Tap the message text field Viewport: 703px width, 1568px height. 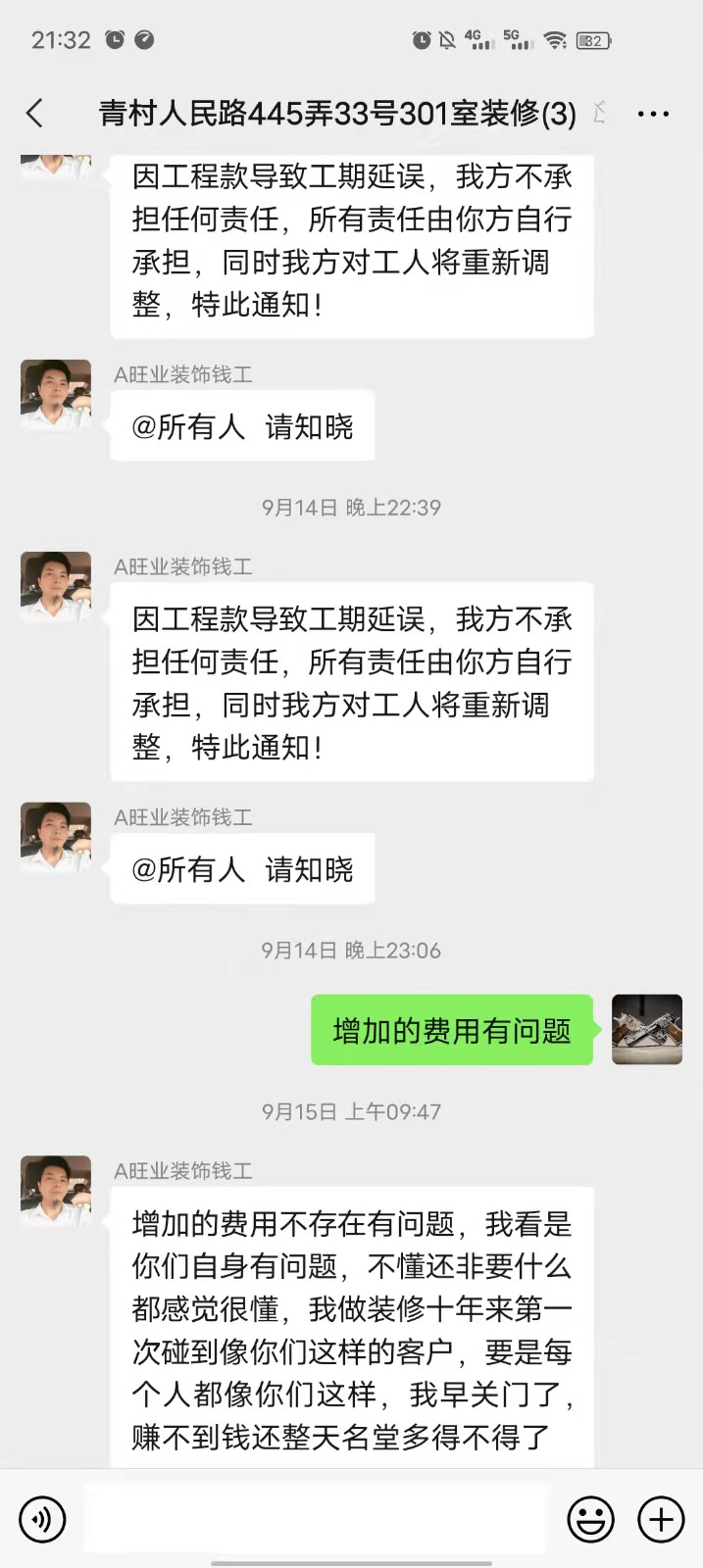[x=314, y=1518]
